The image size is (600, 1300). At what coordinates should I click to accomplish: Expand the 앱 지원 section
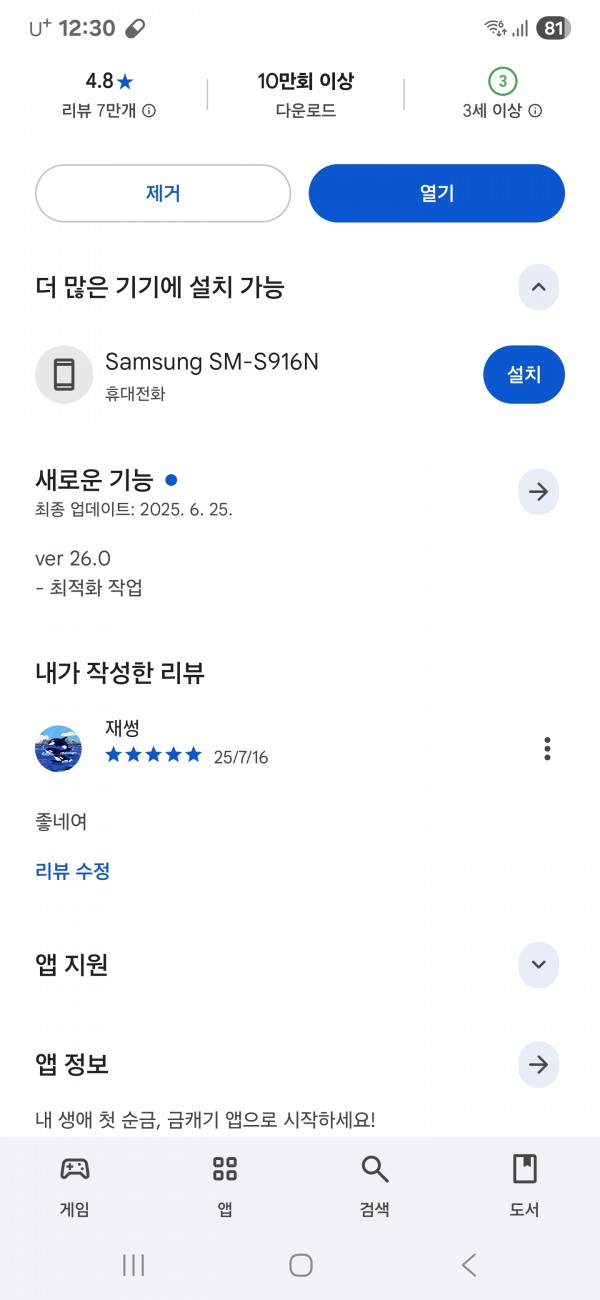tap(538, 965)
